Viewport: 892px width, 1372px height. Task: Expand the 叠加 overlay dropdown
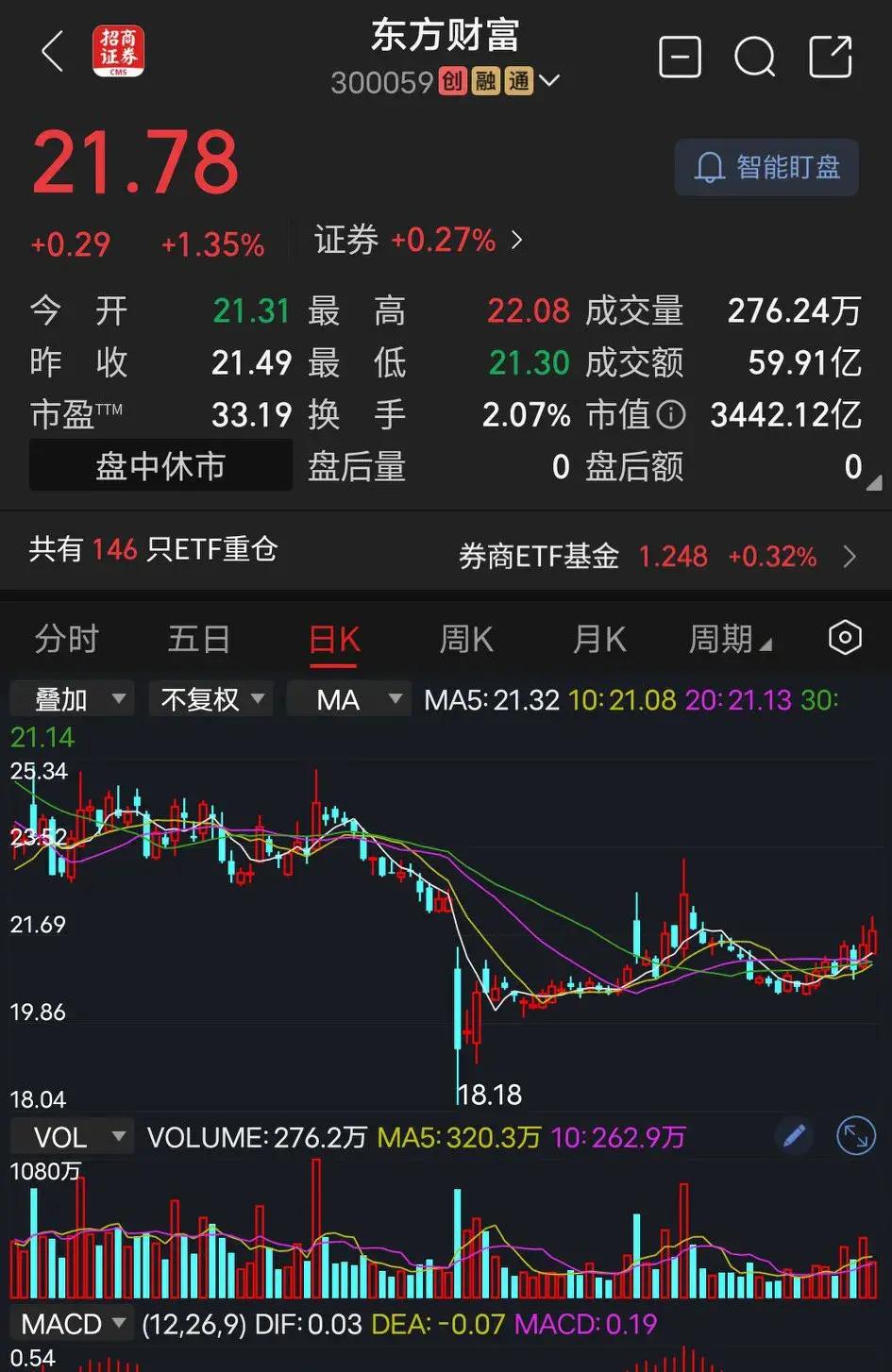(x=71, y=698)
